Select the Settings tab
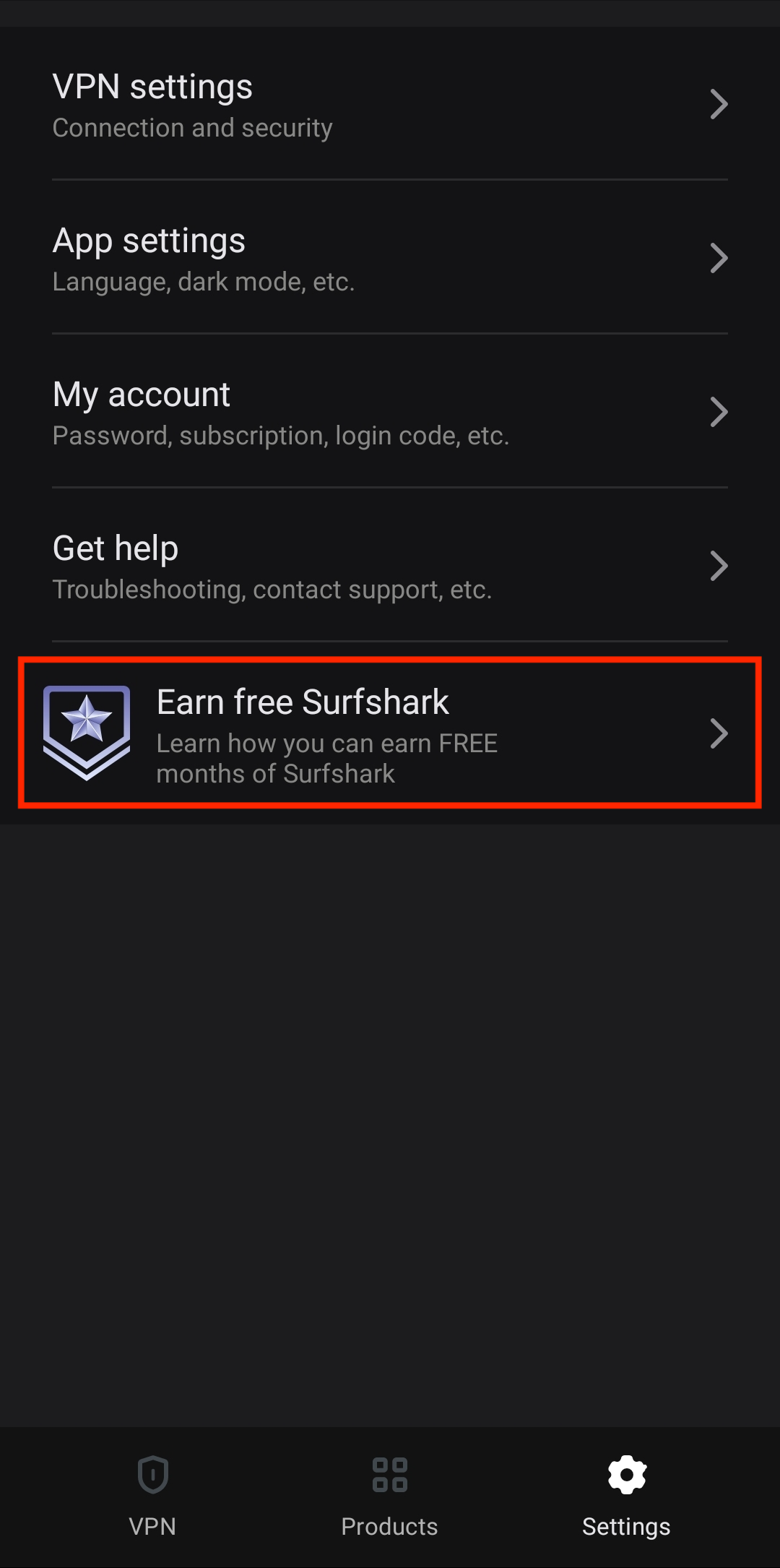The image size is (780, 1568). pos(626,1497)
